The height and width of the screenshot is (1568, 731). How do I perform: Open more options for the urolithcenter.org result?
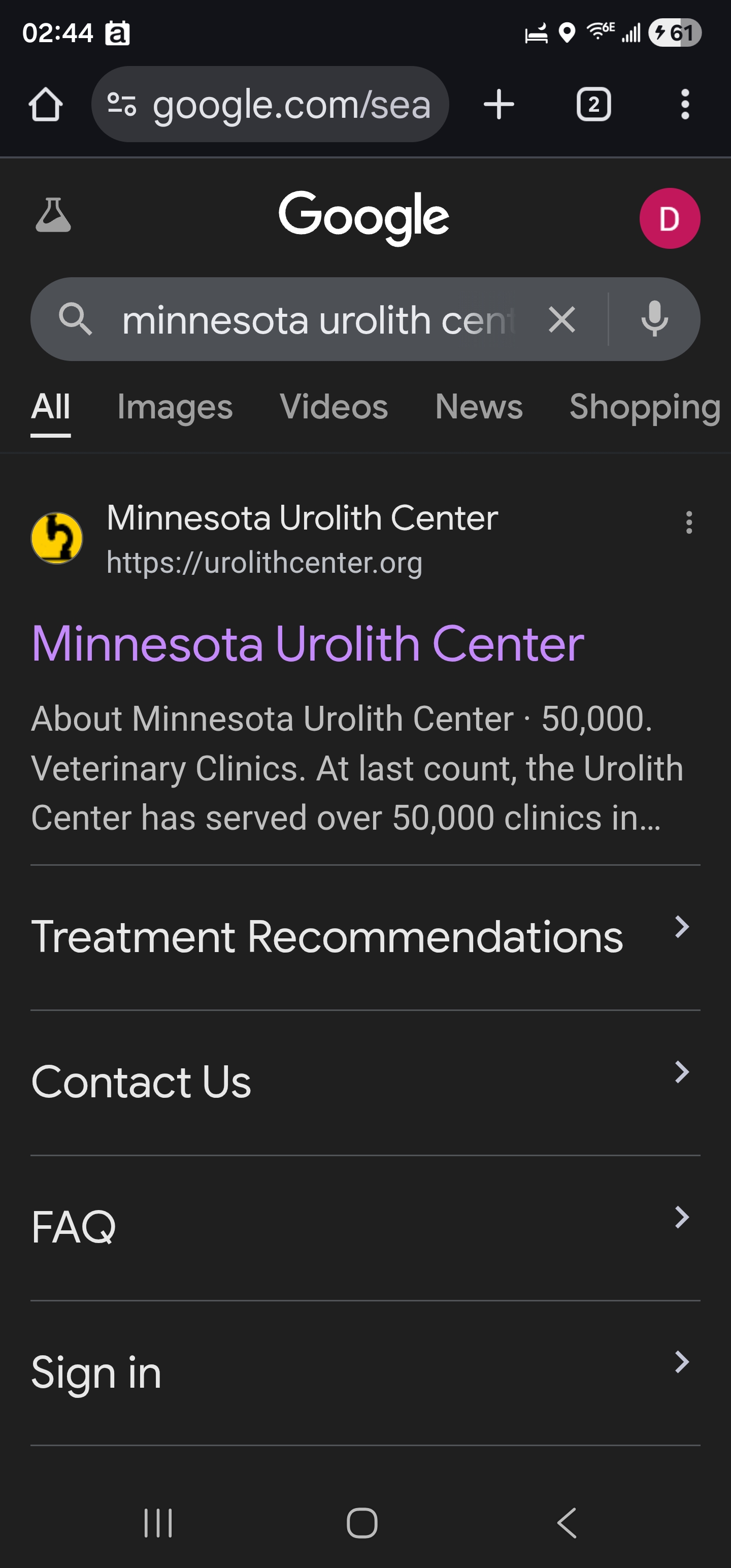point(688,523)
